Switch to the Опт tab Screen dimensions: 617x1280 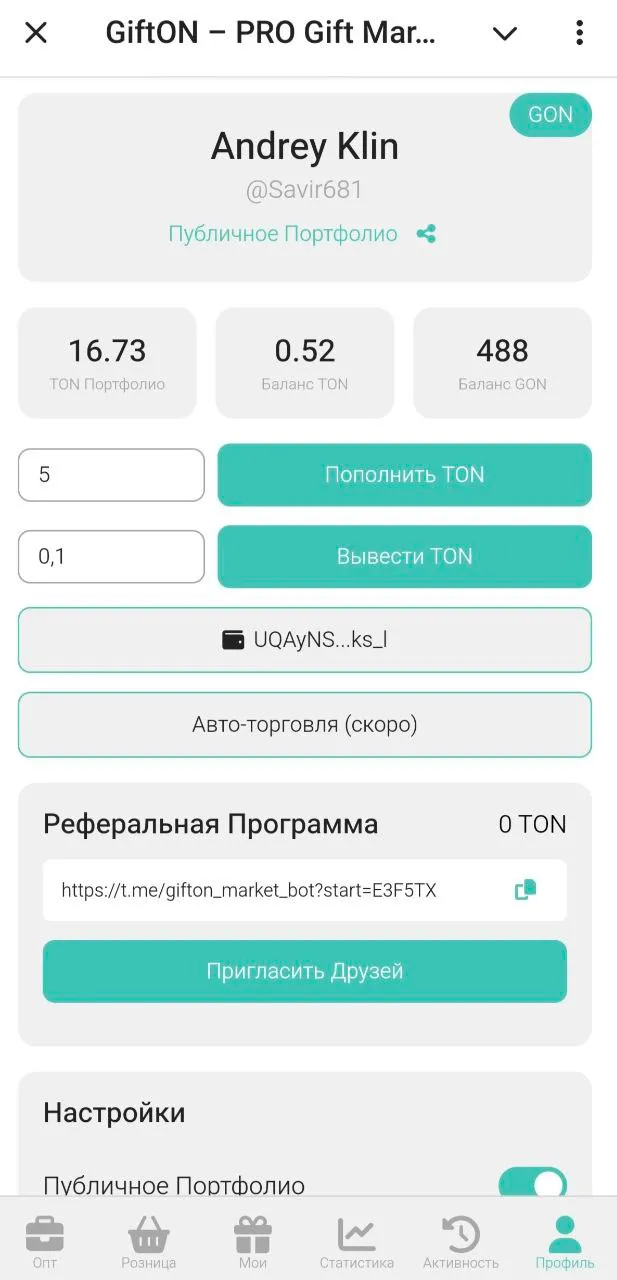click(45, 1241)
